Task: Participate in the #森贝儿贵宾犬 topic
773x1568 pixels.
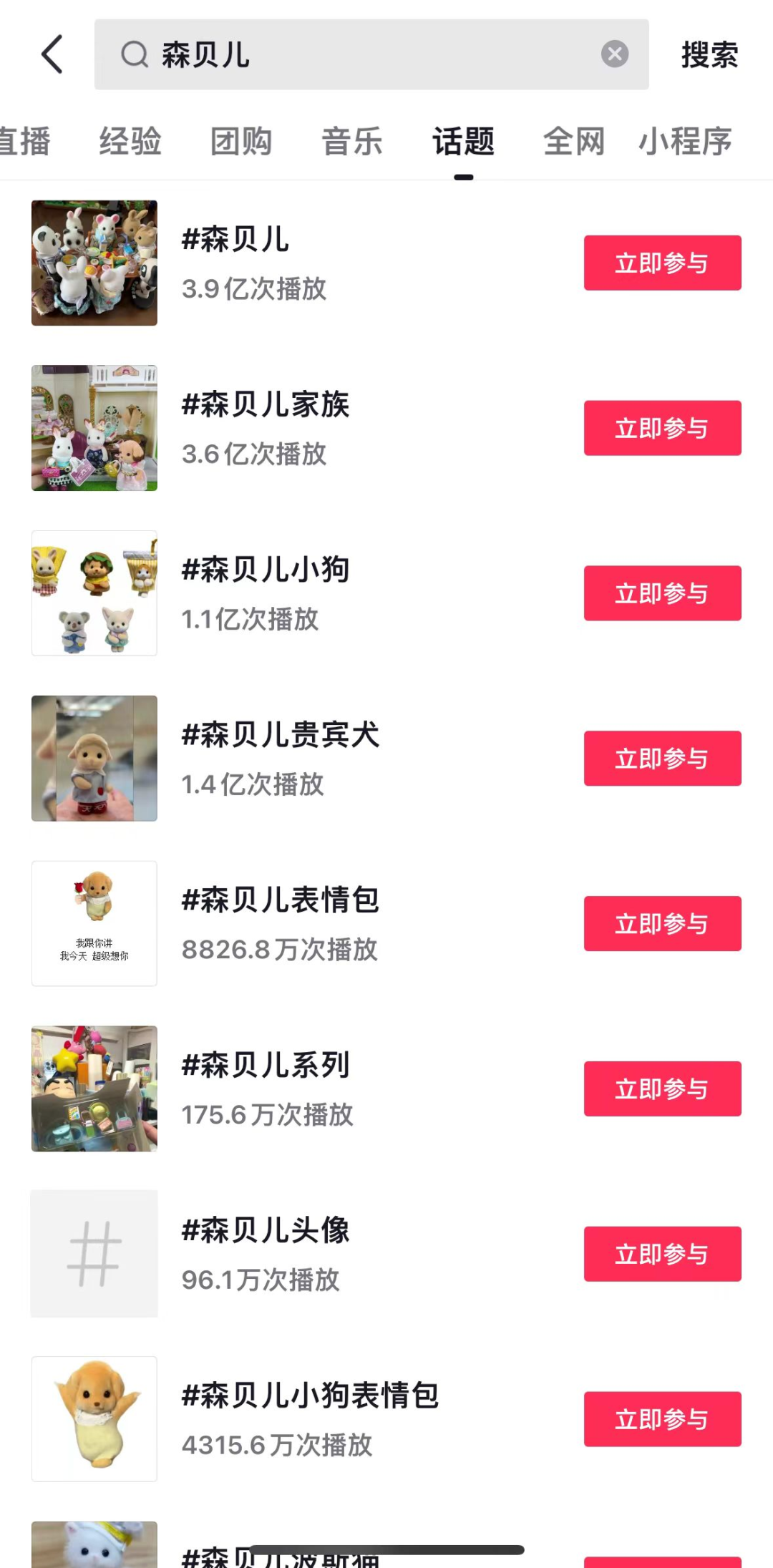Action: [662, 759]
